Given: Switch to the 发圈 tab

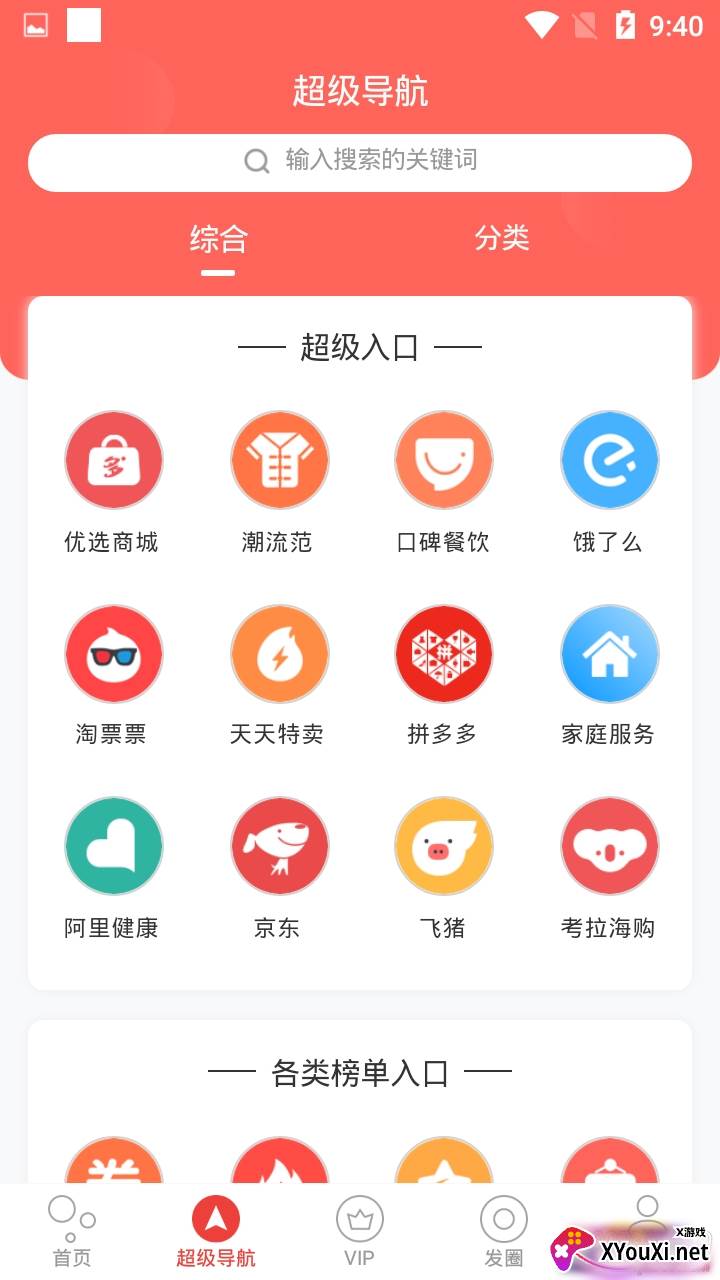Looking at the screenshot, I should point(503,1232).
